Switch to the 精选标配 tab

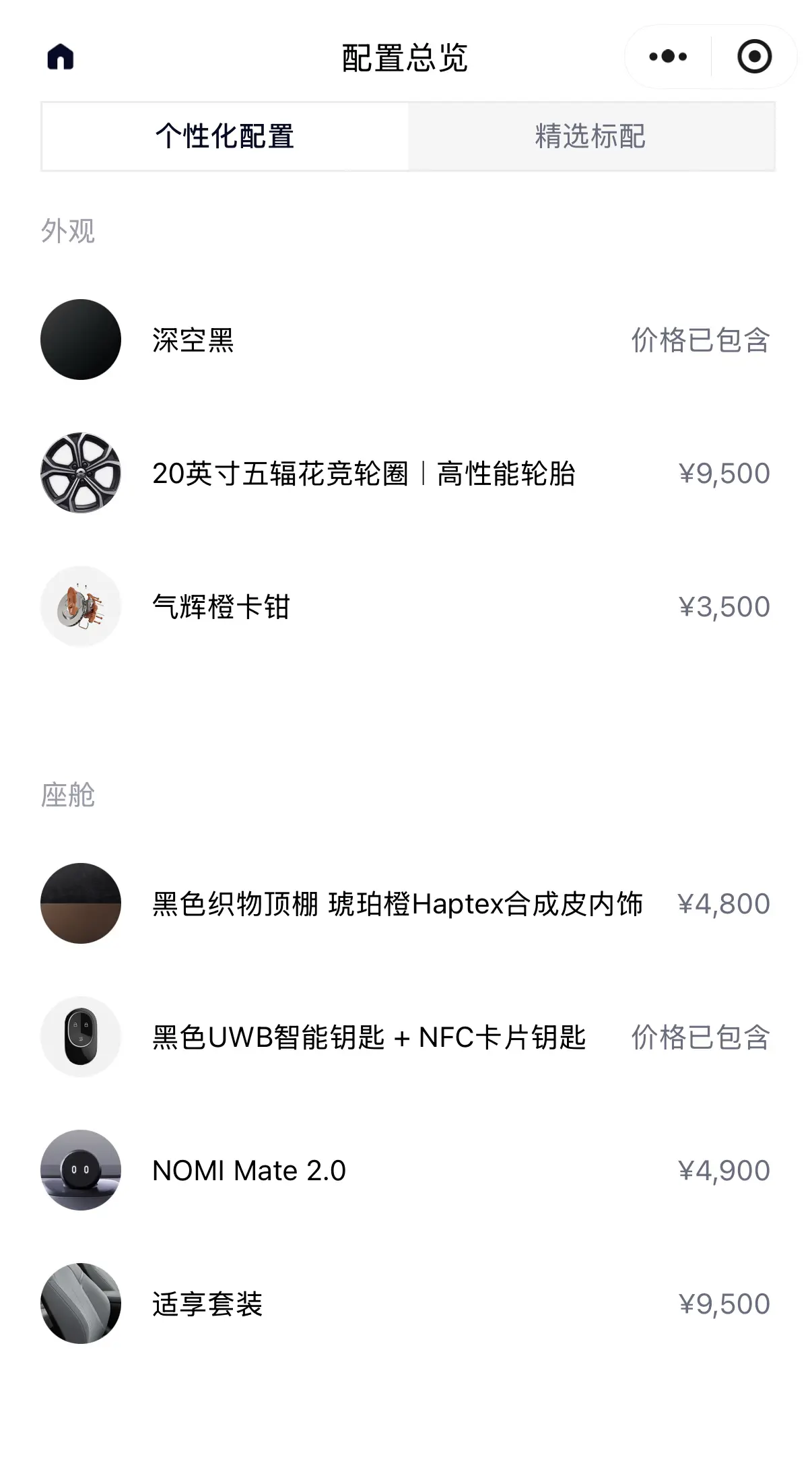590,137
